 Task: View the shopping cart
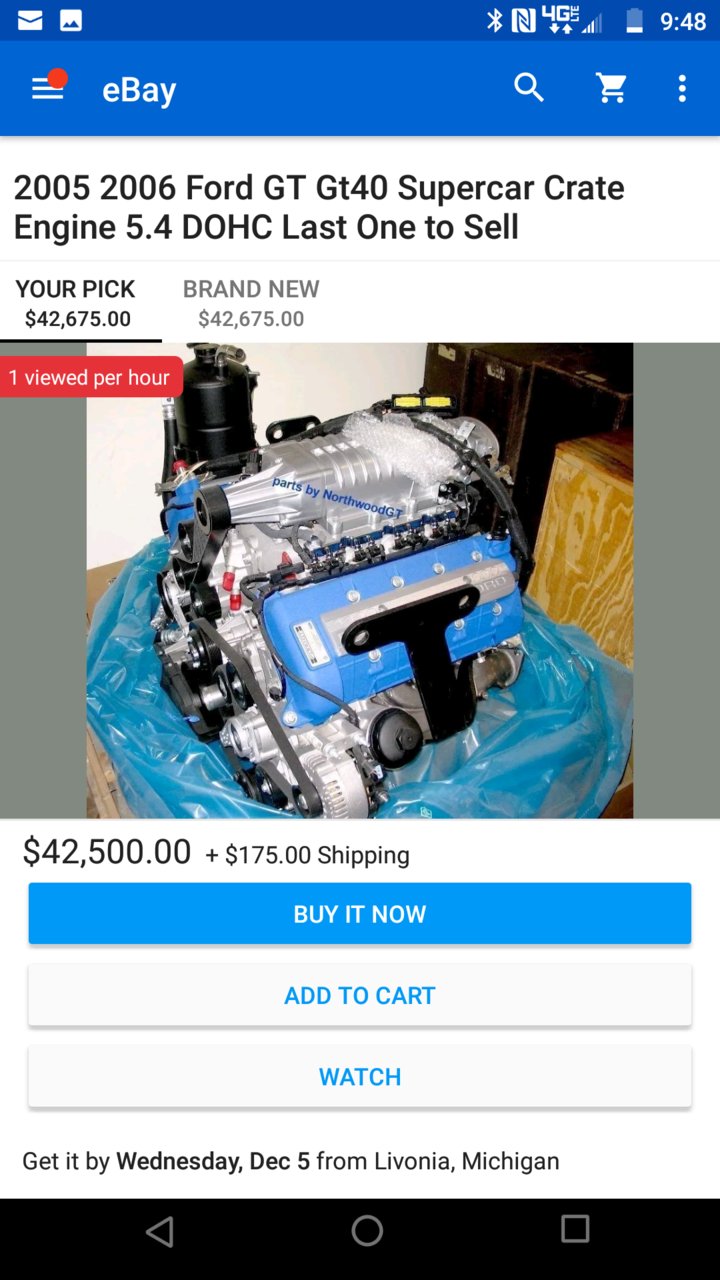tap(611, 88)
